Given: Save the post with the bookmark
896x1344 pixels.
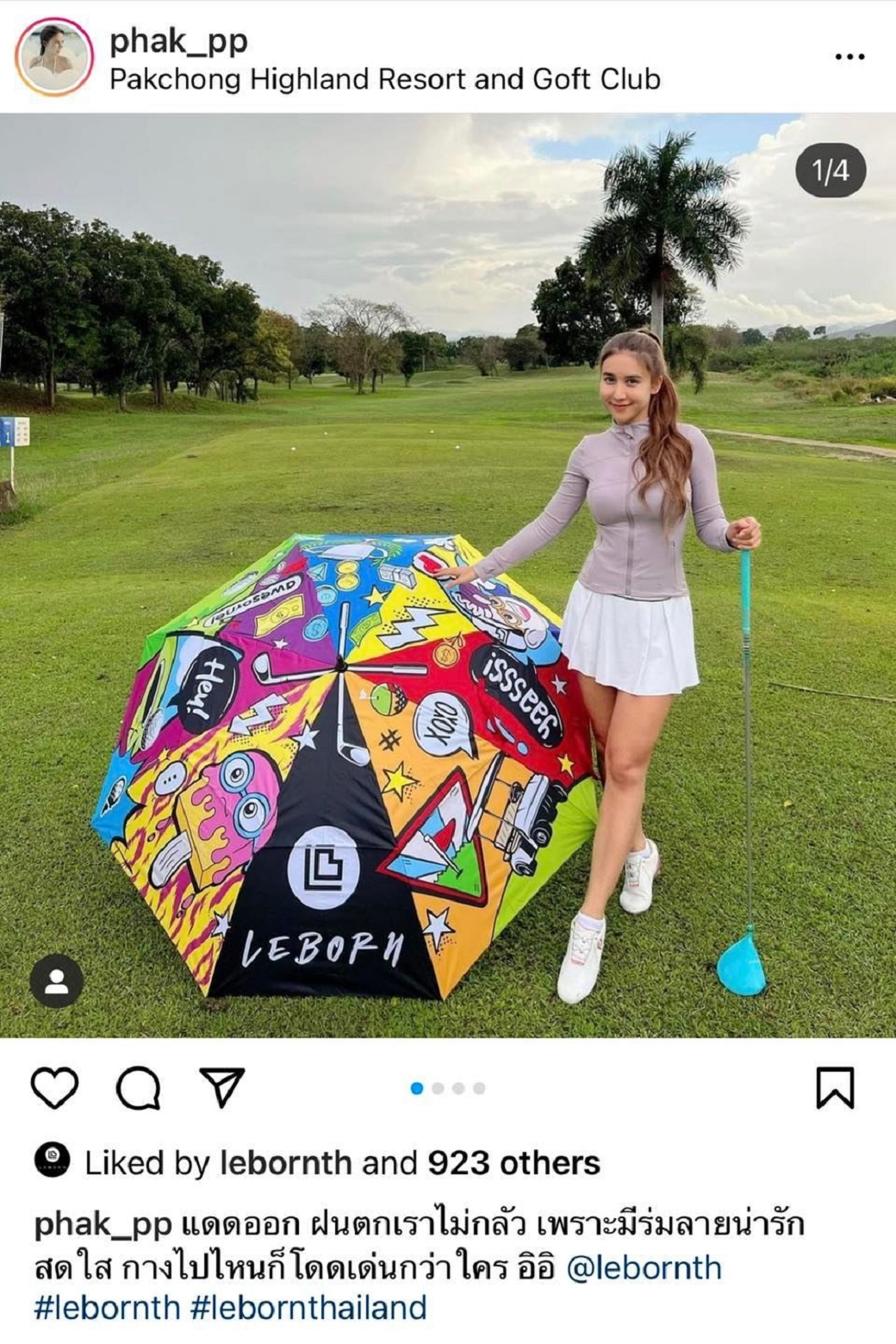Looking at the screenshot, I should [834, 1087].
